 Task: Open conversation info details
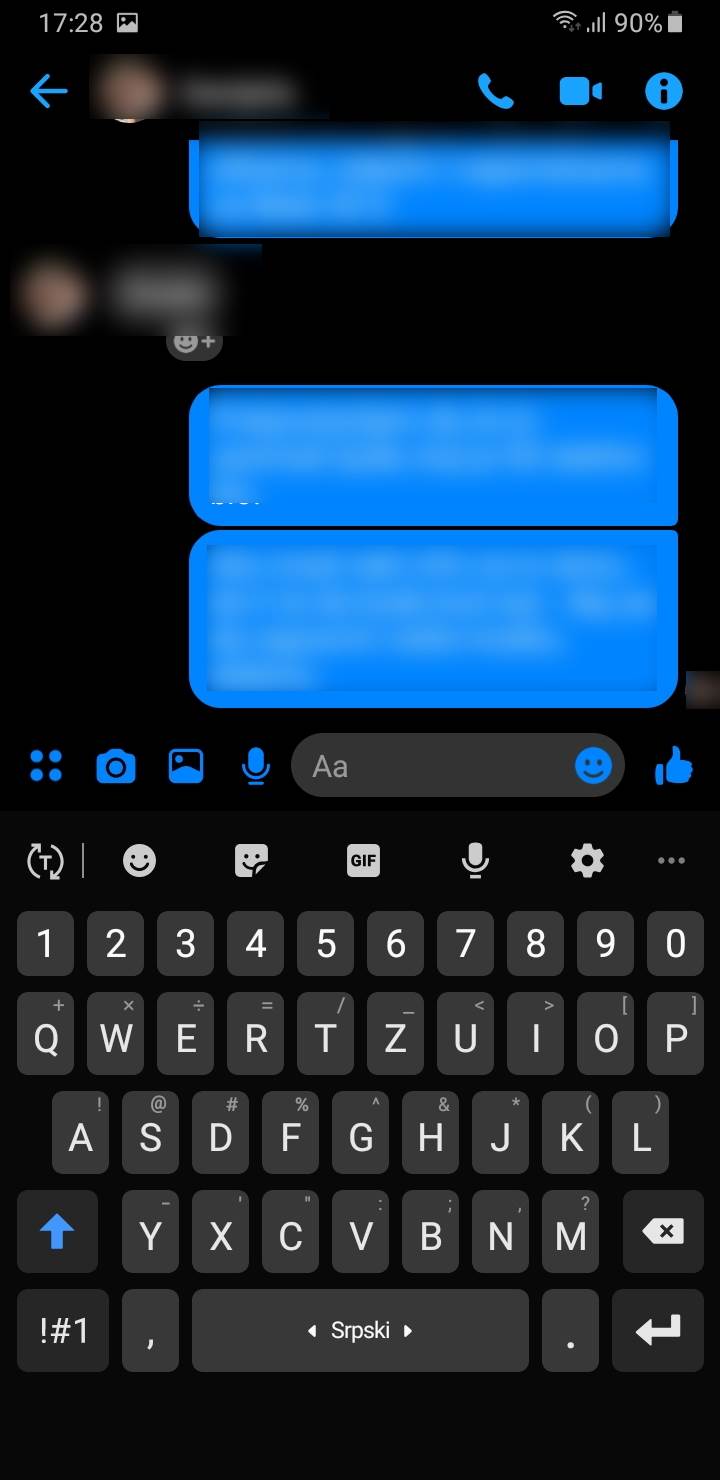[663, 92]
